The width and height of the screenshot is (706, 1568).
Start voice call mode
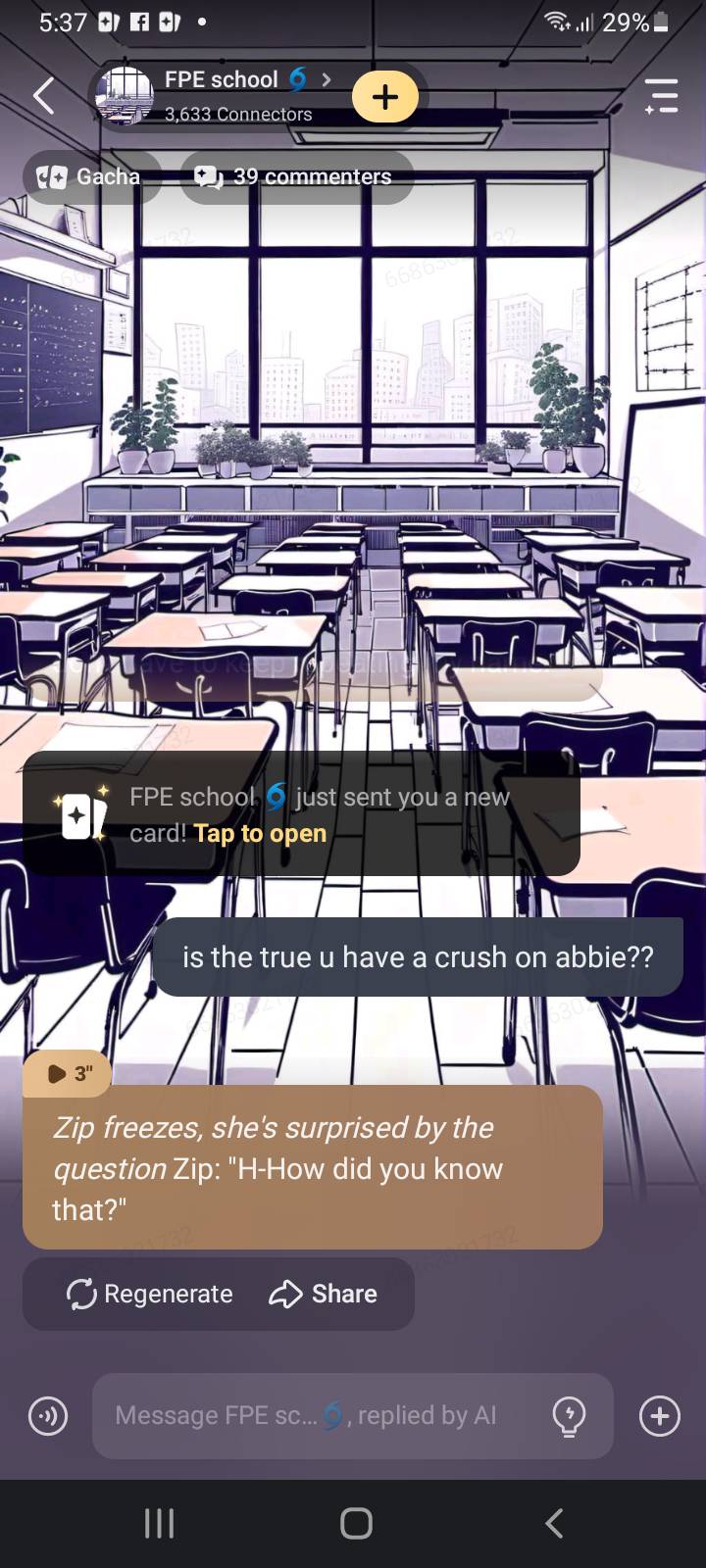coord(48,1416)
